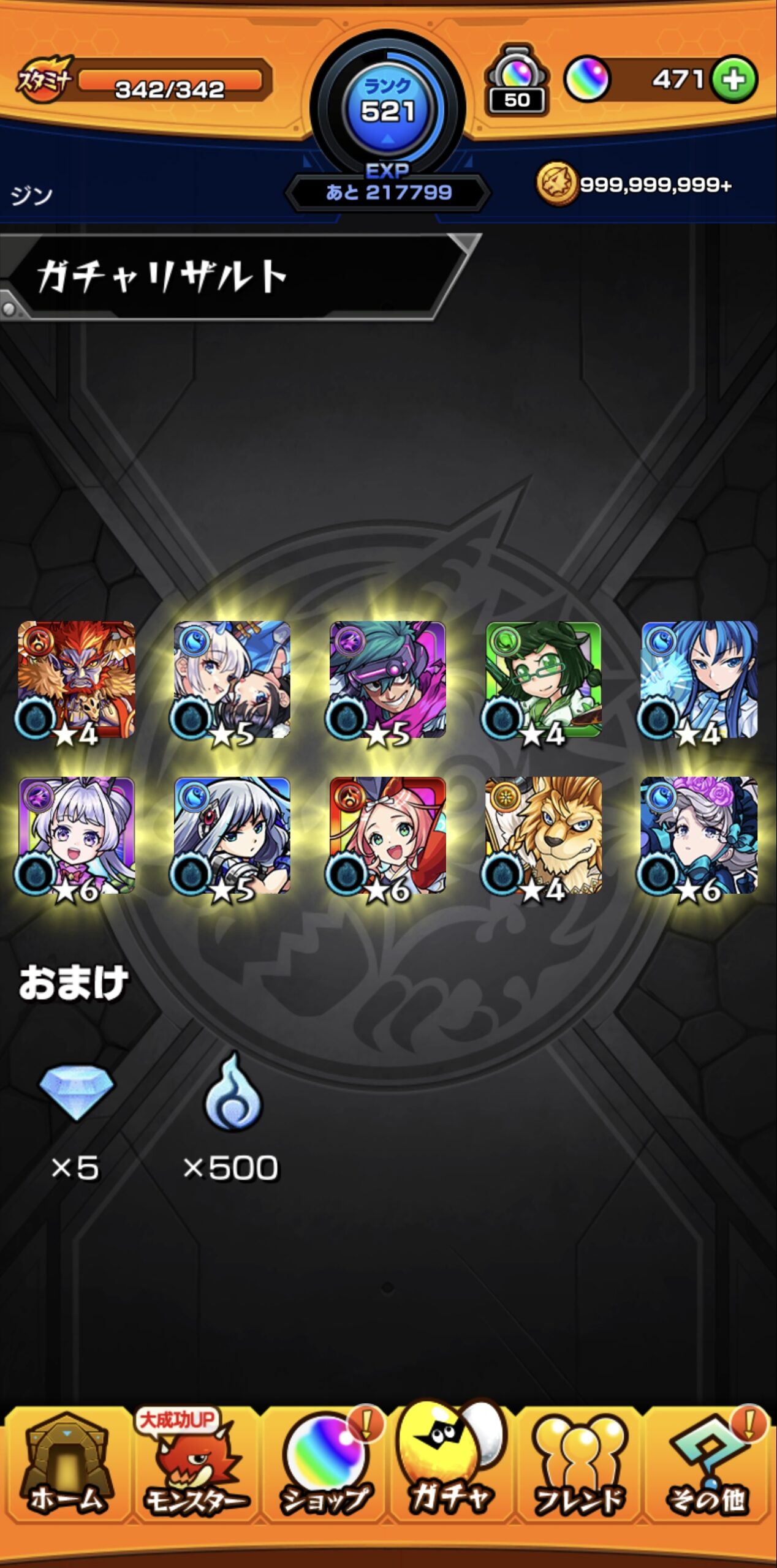This screenshot has height=1568, width=777.
Task: Select the silver-haired ★5 monster
Action: (232, 836)
